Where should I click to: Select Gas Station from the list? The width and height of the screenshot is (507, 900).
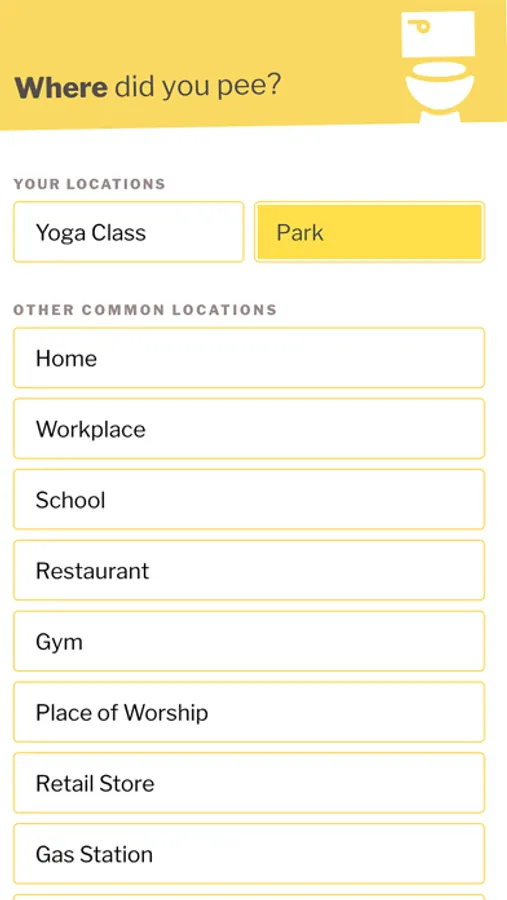[x=249, y=854]
